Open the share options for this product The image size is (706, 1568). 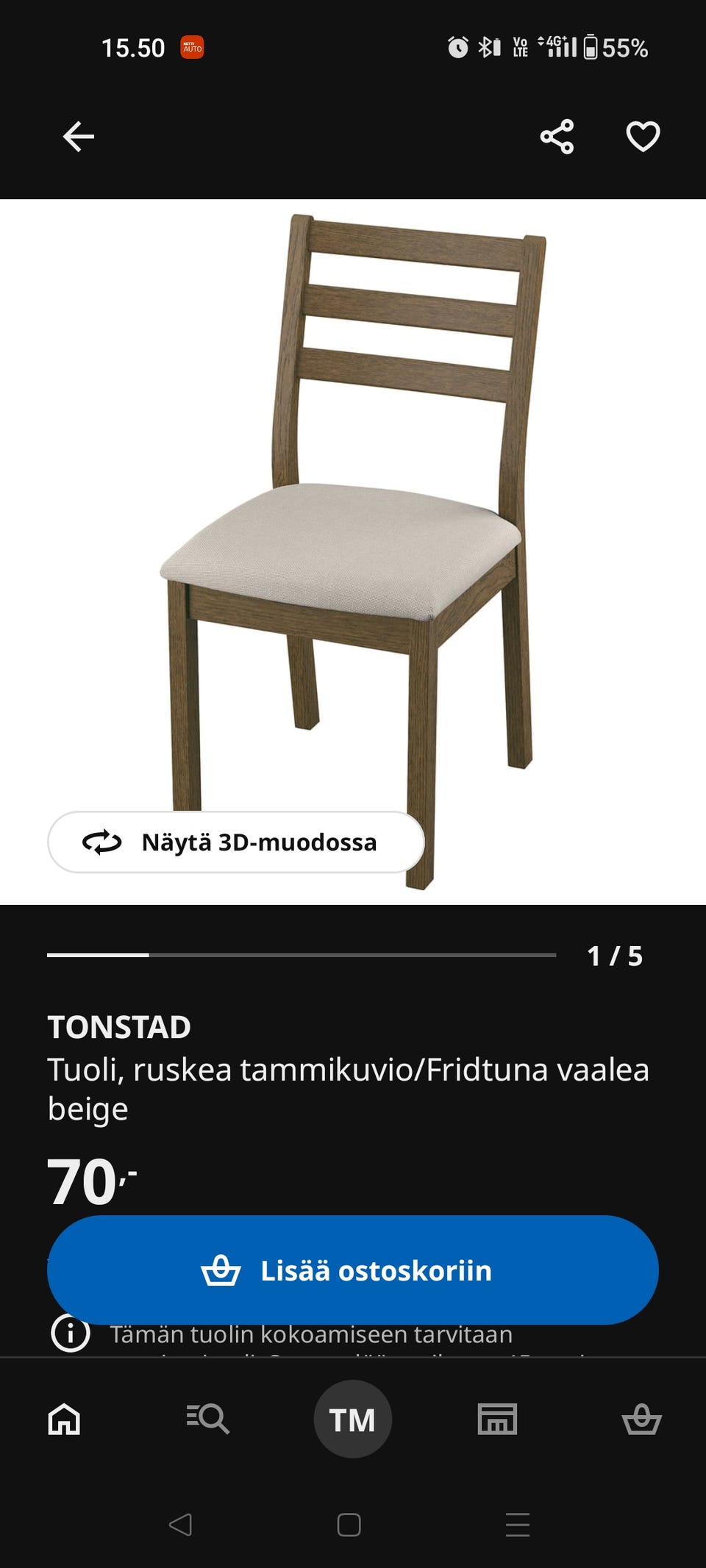click(x=557, y=135)
